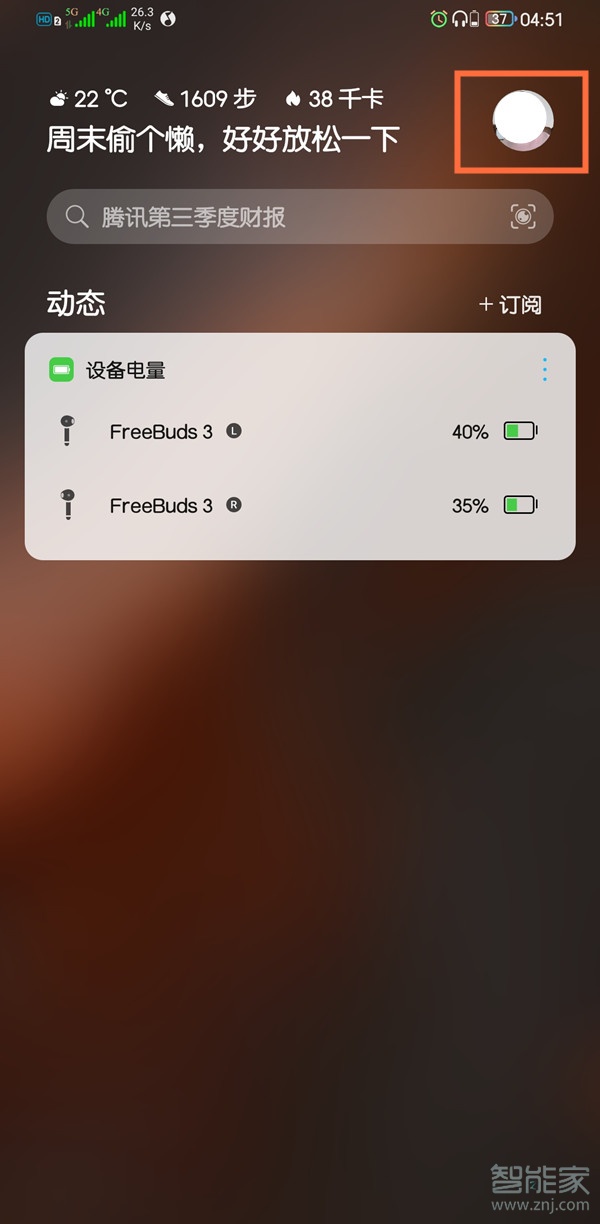This screenshot has height=1224, width=600.
Task: Open the FreeBuds 3 left earbud row
Action: point(300,432)
